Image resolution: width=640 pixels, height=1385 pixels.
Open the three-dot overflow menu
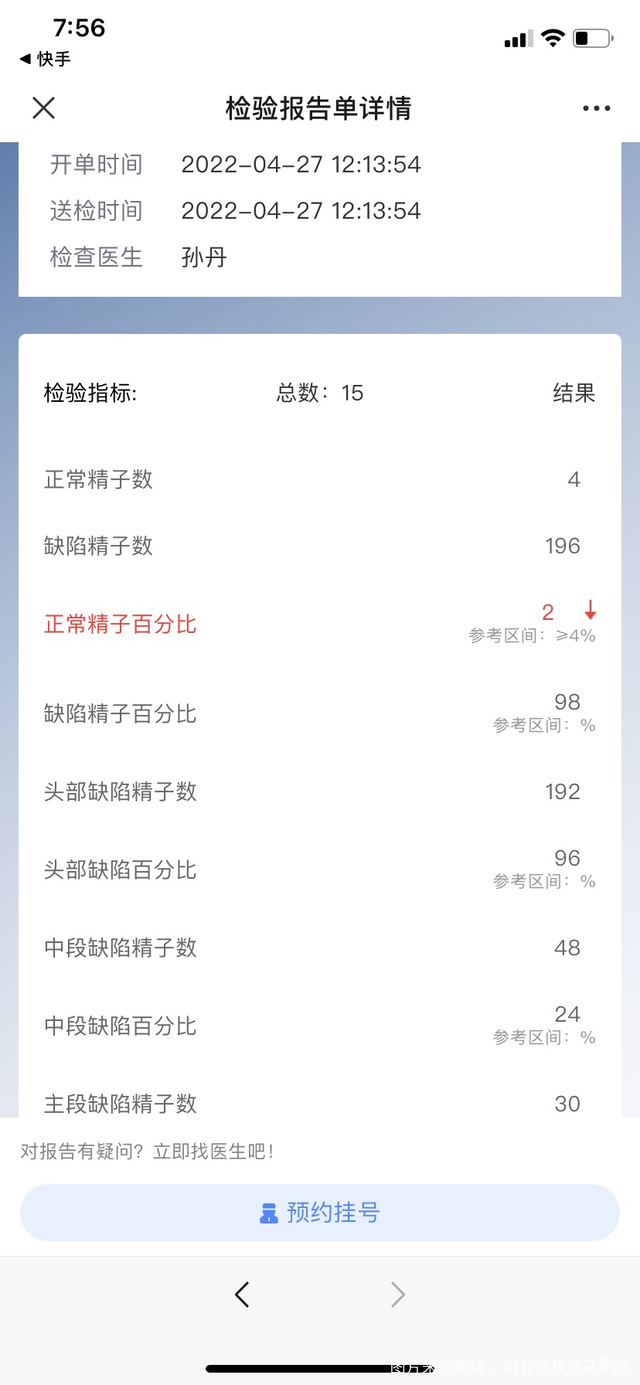pyautogui.click(x=596, y=108)
